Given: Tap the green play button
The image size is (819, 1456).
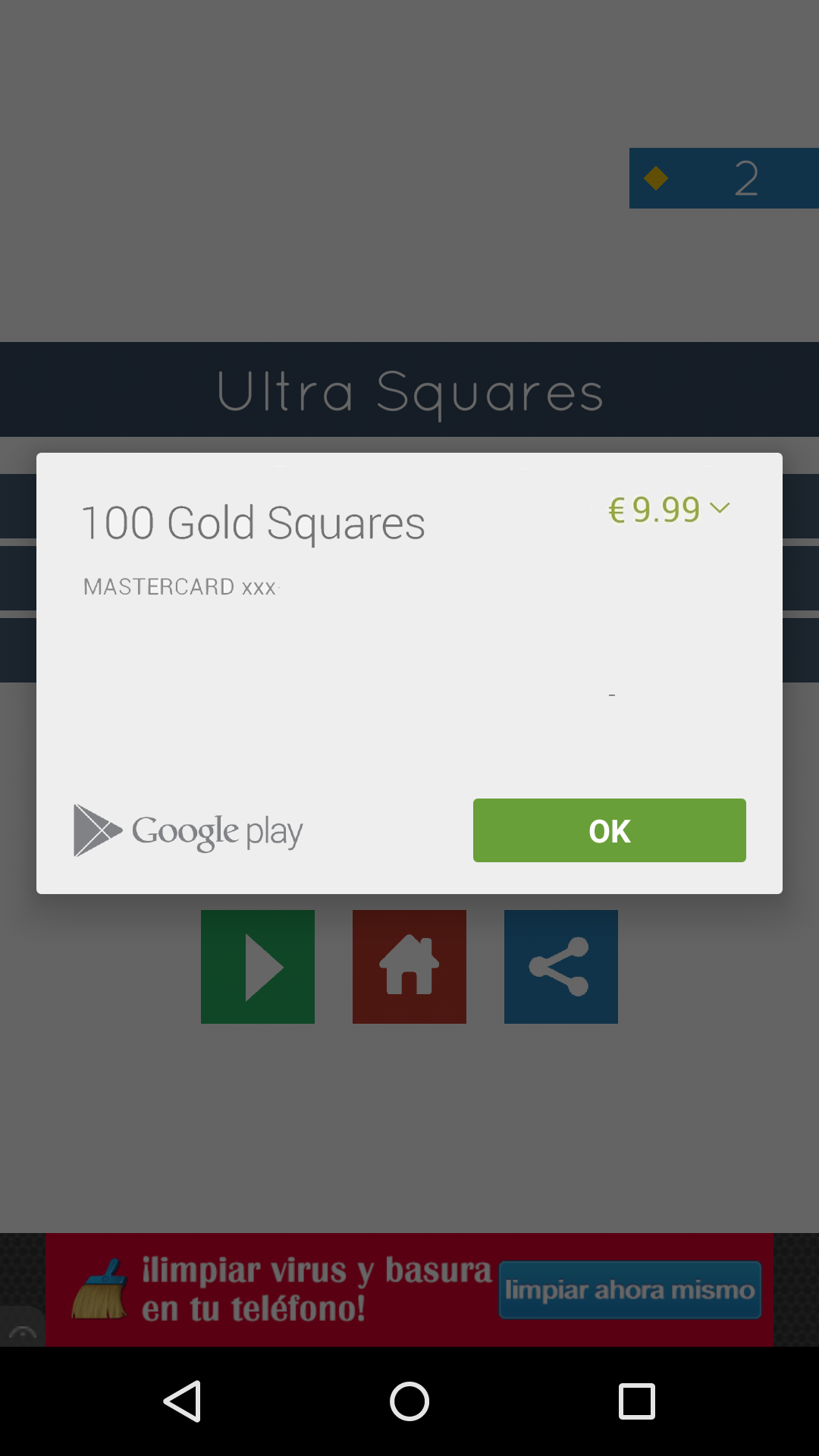Looking at the screenshot, I should pyautogui.click(x=258, y=967).
